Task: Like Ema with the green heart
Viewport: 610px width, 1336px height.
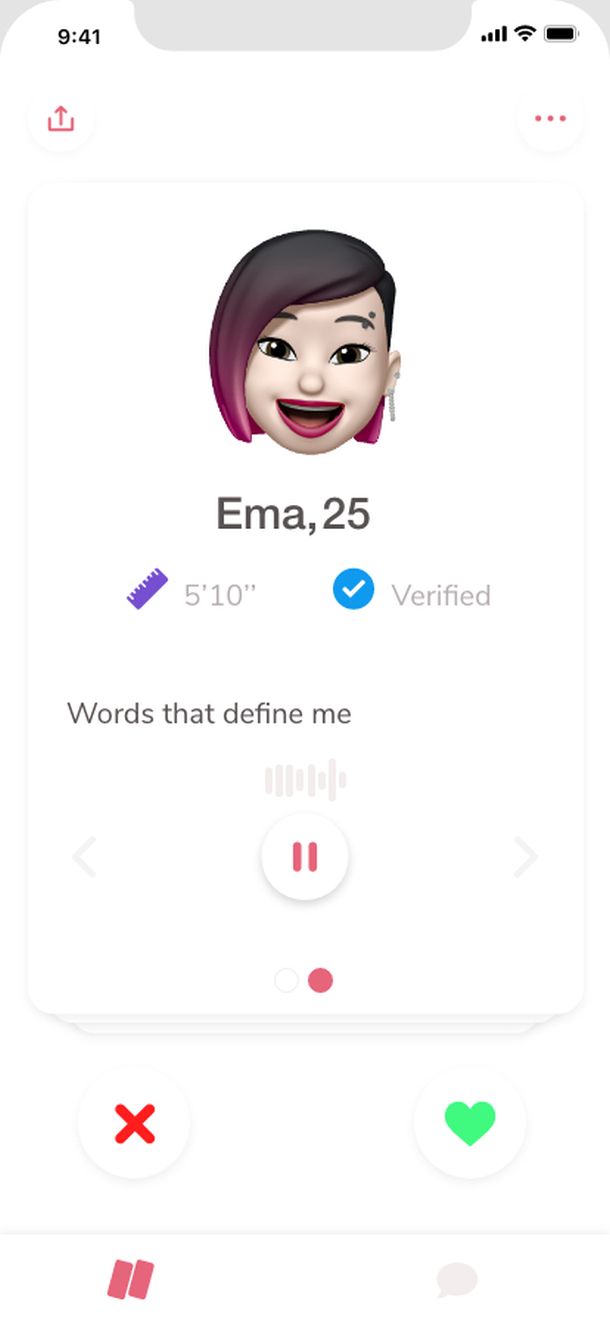Action: 470,1124
